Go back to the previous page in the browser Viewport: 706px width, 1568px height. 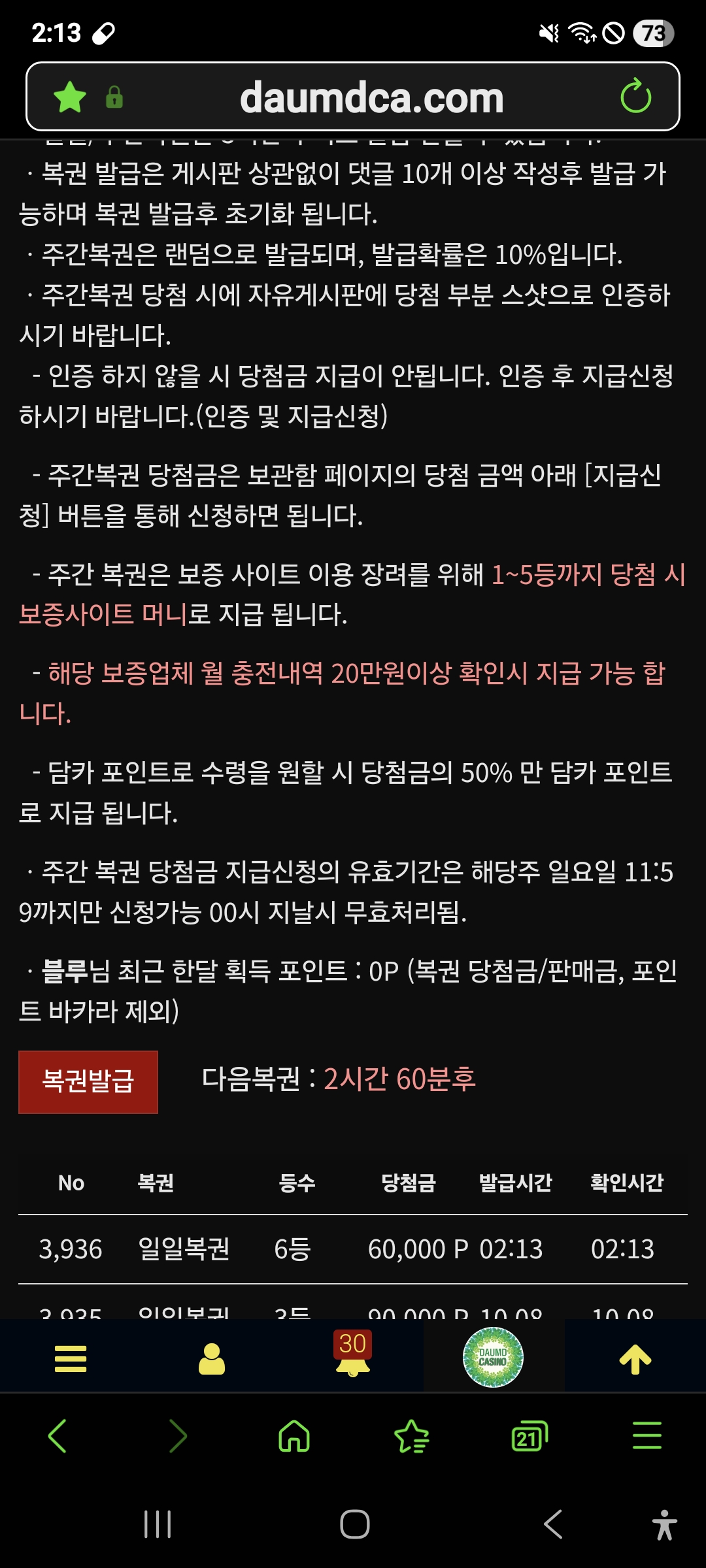pos(58,1436)
